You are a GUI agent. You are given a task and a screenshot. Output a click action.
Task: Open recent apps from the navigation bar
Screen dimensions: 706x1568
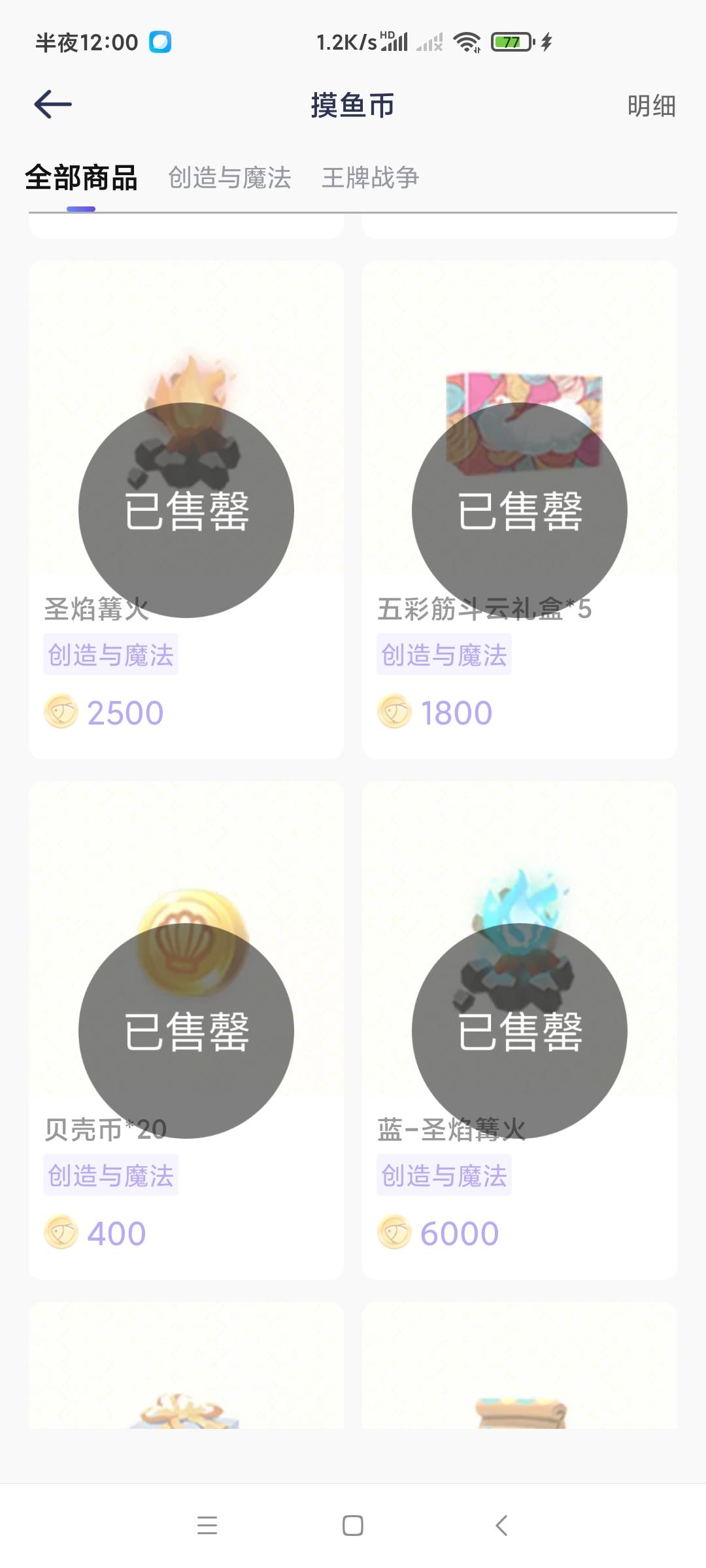pyautogui.click(x=207, y=1526)
